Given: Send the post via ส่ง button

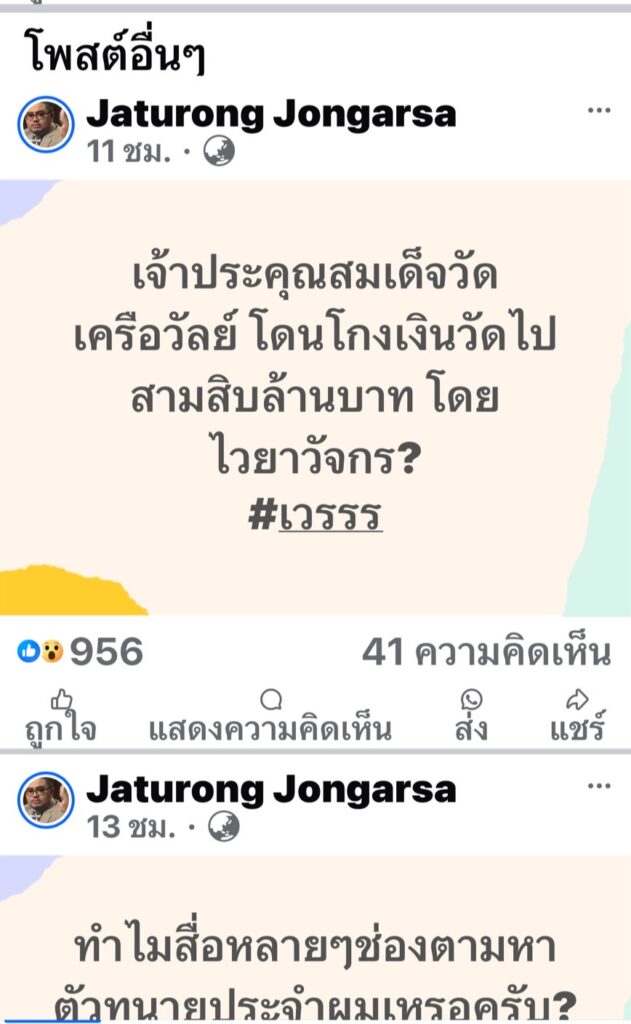Looking at the screenshot, I should point(470,715).
